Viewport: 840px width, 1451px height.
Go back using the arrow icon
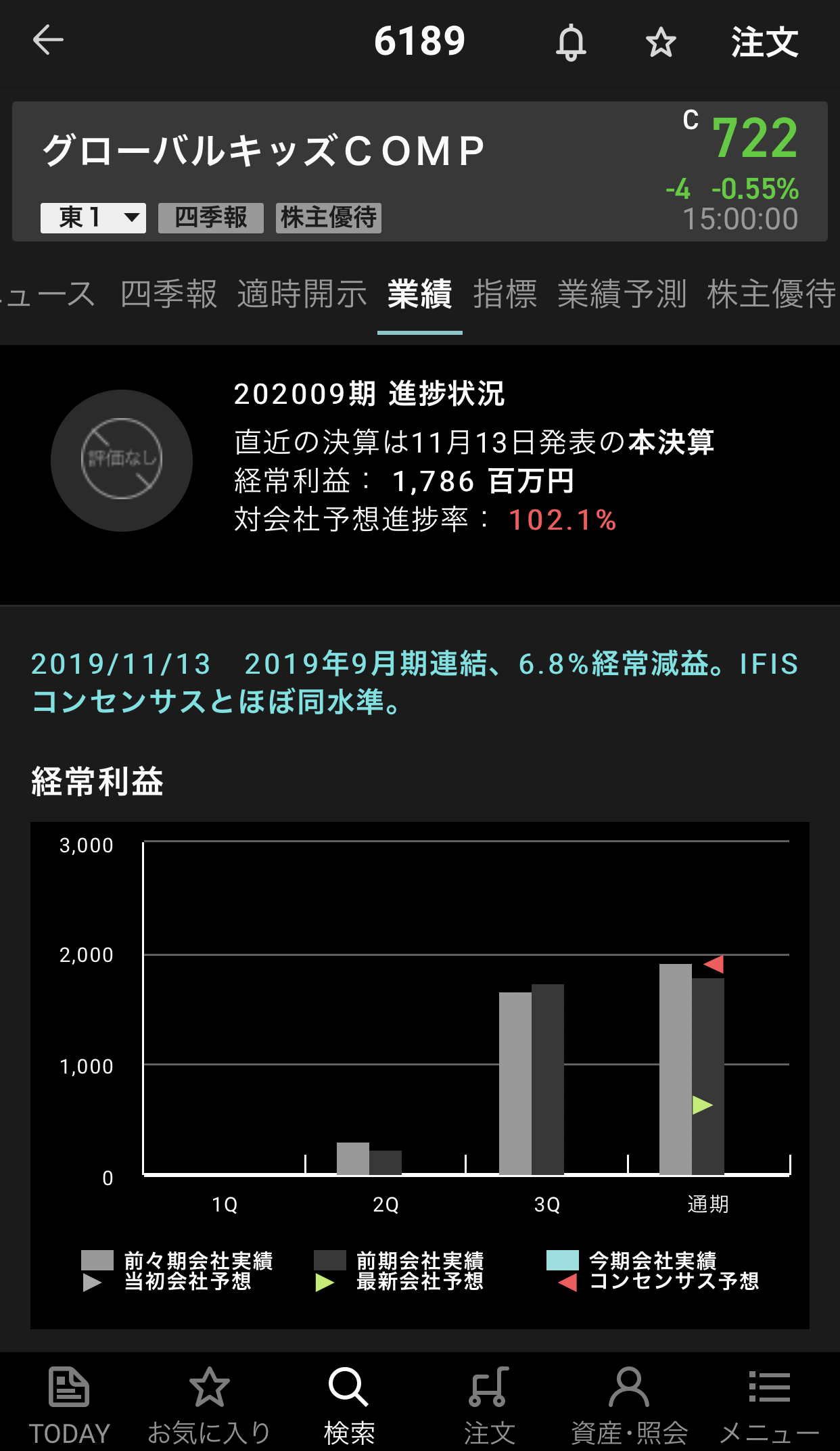click(48, 41)
